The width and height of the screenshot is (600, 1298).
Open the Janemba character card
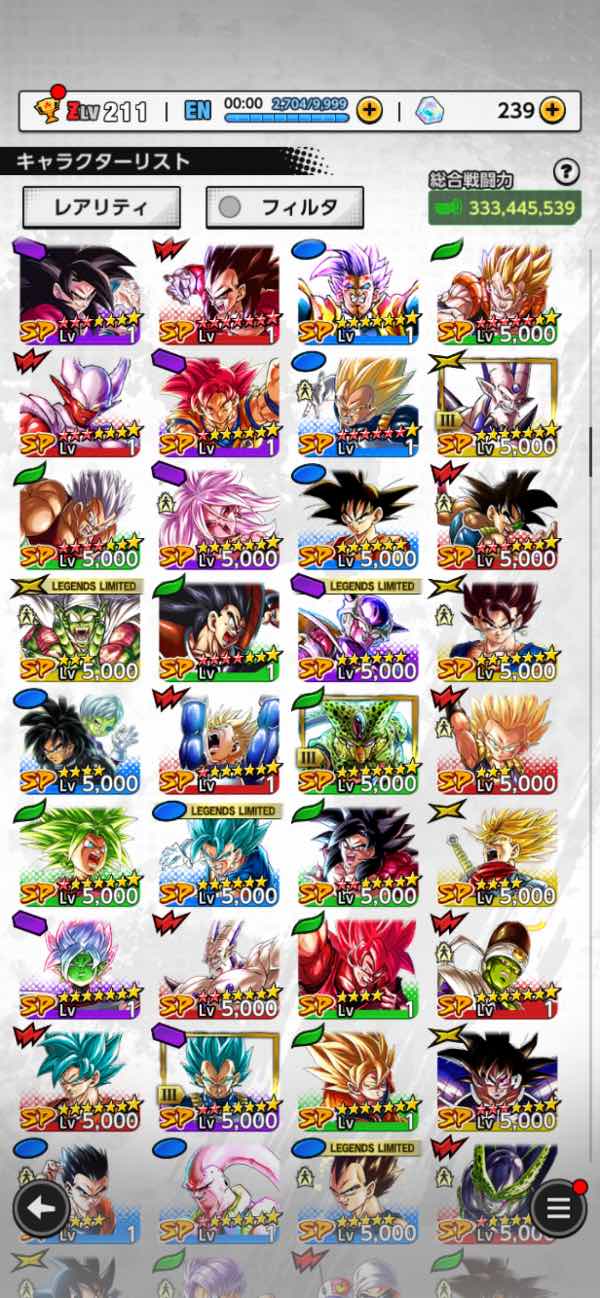(x=79, y=404)
